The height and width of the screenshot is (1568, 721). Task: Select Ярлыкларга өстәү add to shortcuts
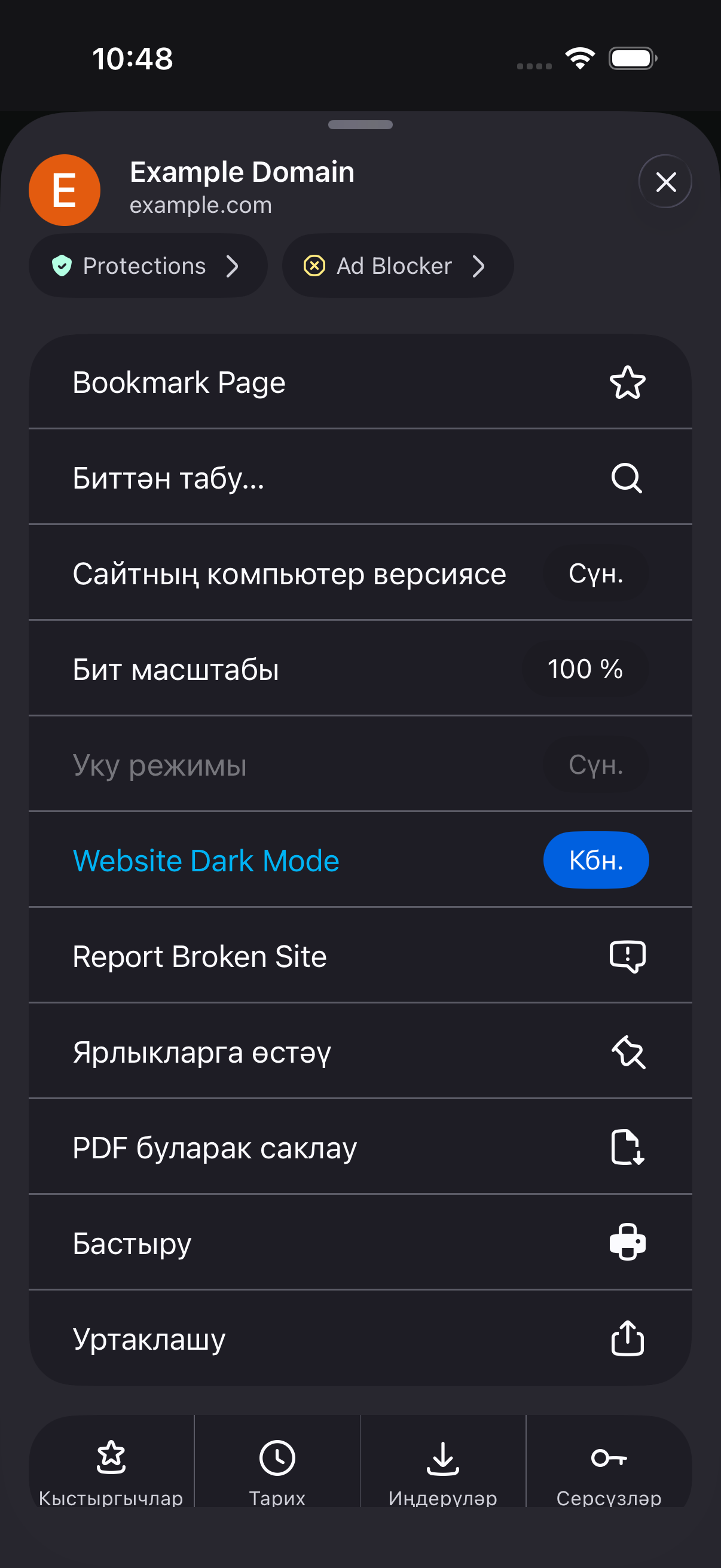pos(360,1051)
